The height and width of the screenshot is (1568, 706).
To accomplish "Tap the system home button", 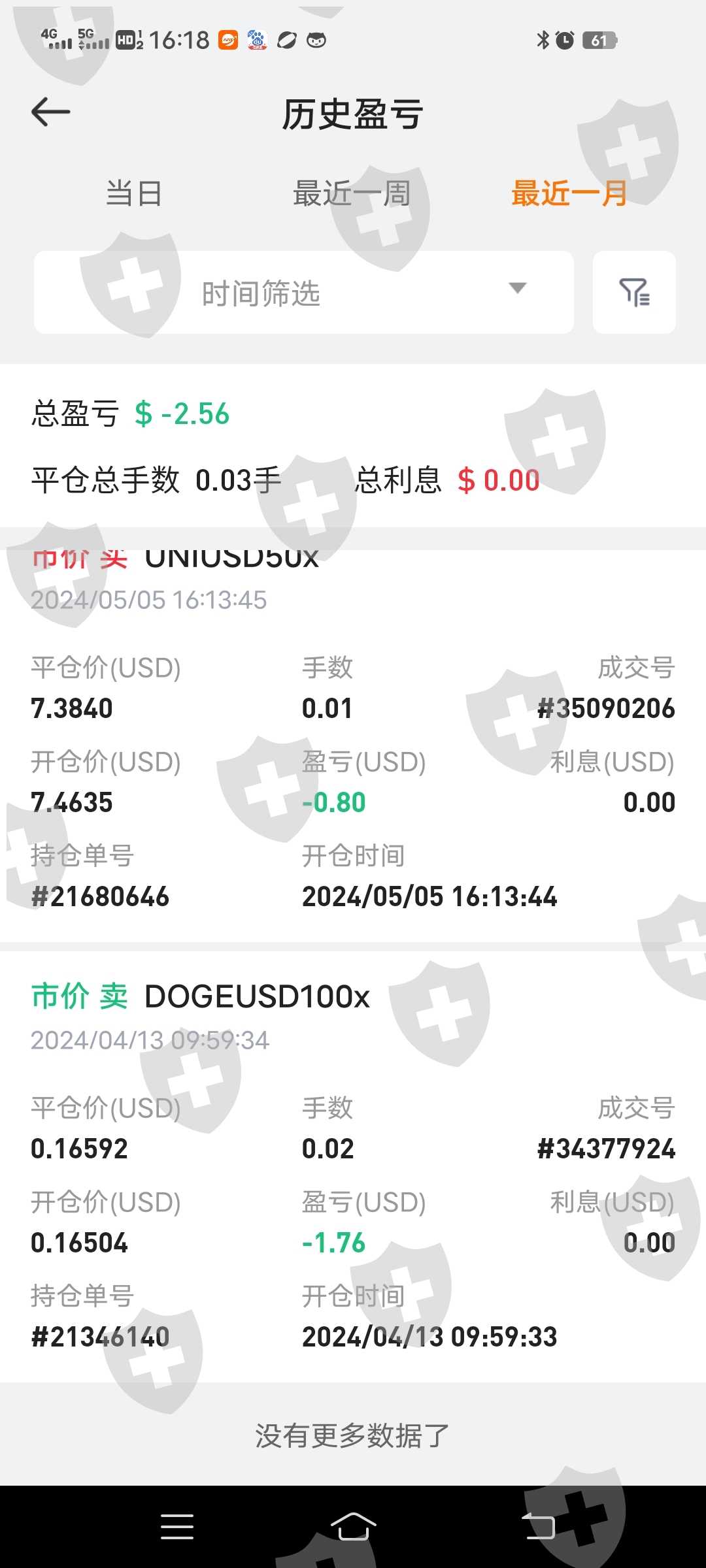I will click(353, 1527).
